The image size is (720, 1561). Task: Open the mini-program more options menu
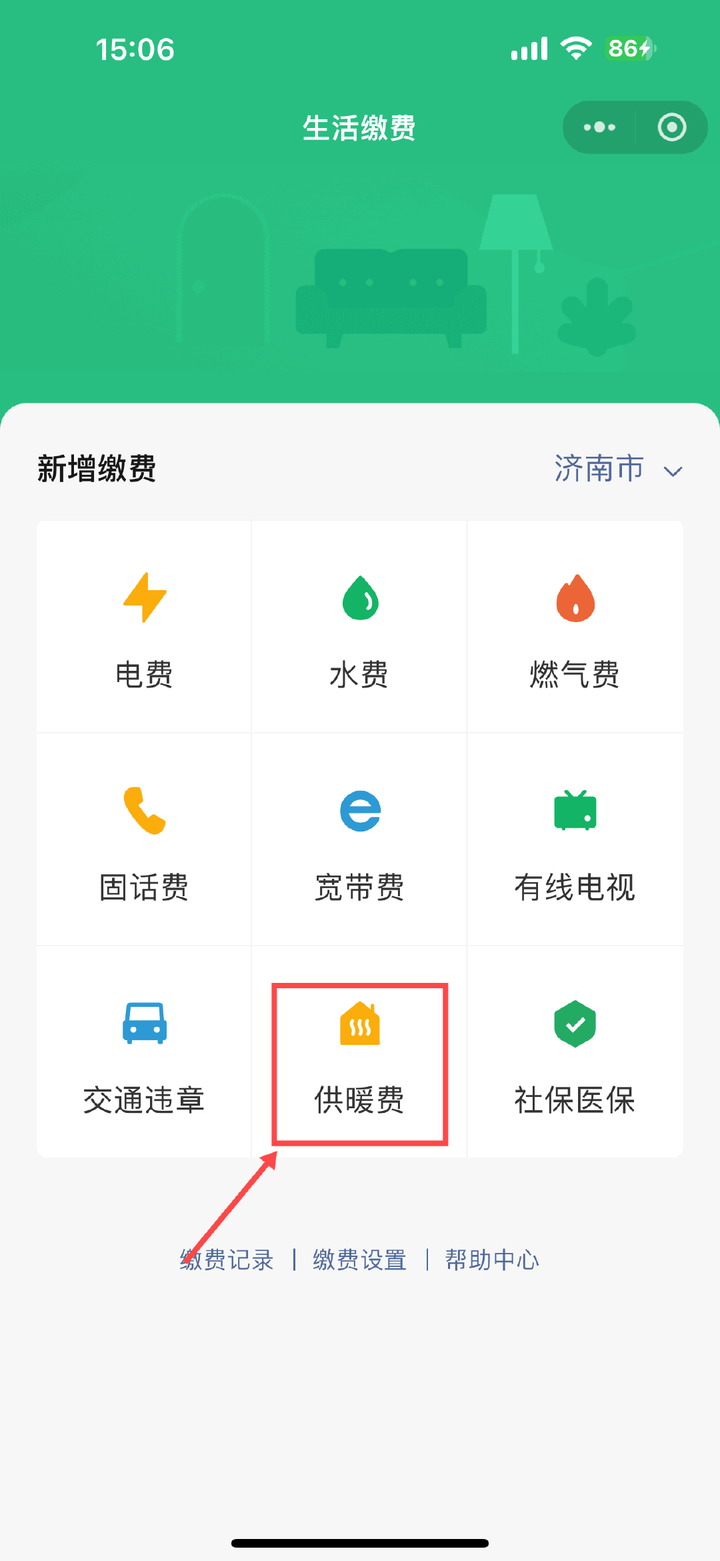pyautogui.click(x=599, y=127)
